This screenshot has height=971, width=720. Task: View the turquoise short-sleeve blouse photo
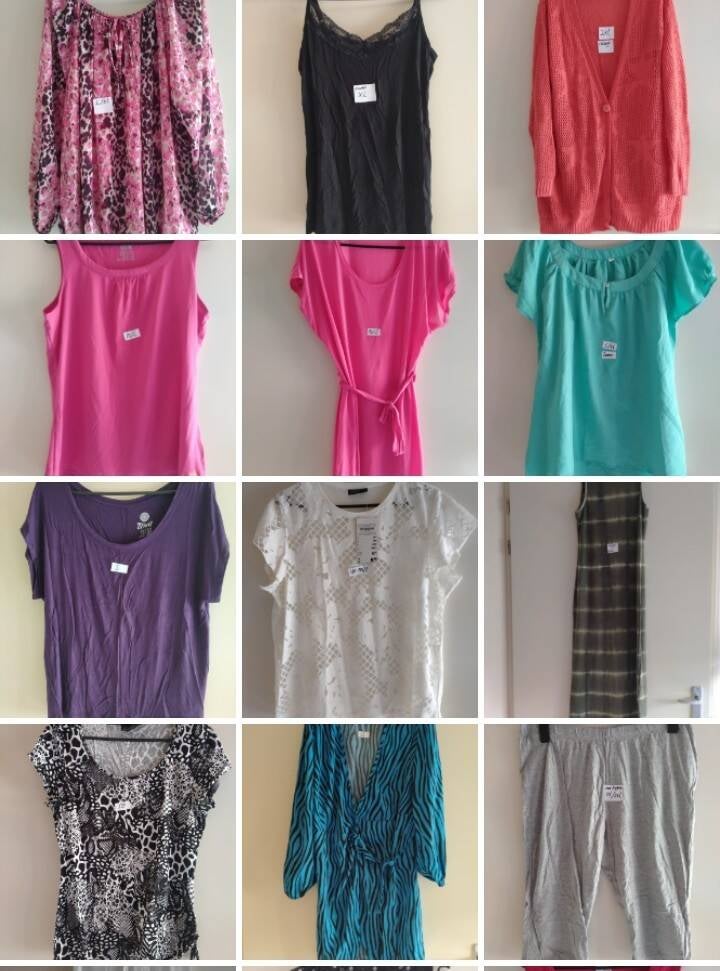[x=601, y=357]
